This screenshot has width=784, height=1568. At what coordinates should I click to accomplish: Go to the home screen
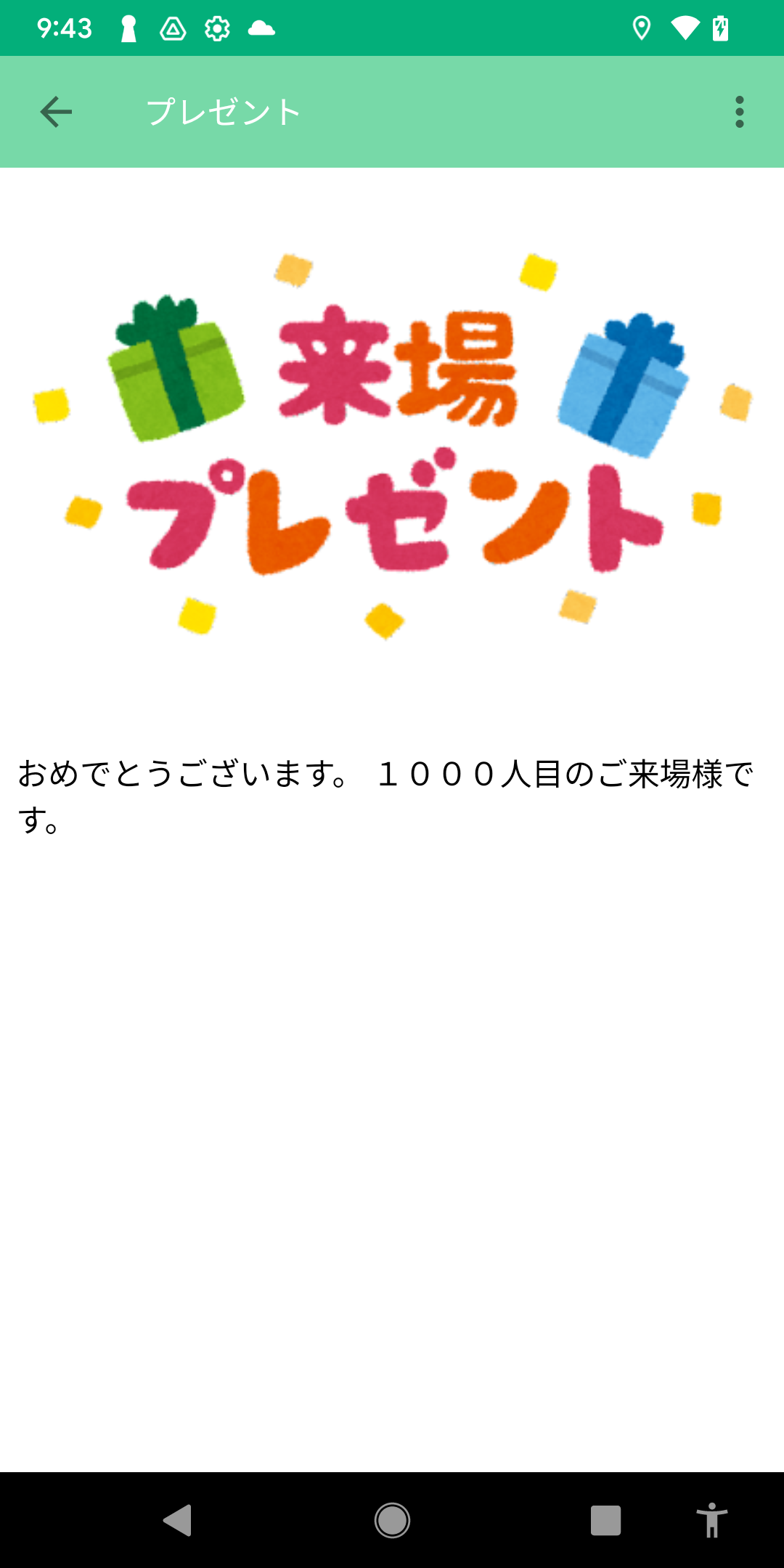tap(392, 1520)
